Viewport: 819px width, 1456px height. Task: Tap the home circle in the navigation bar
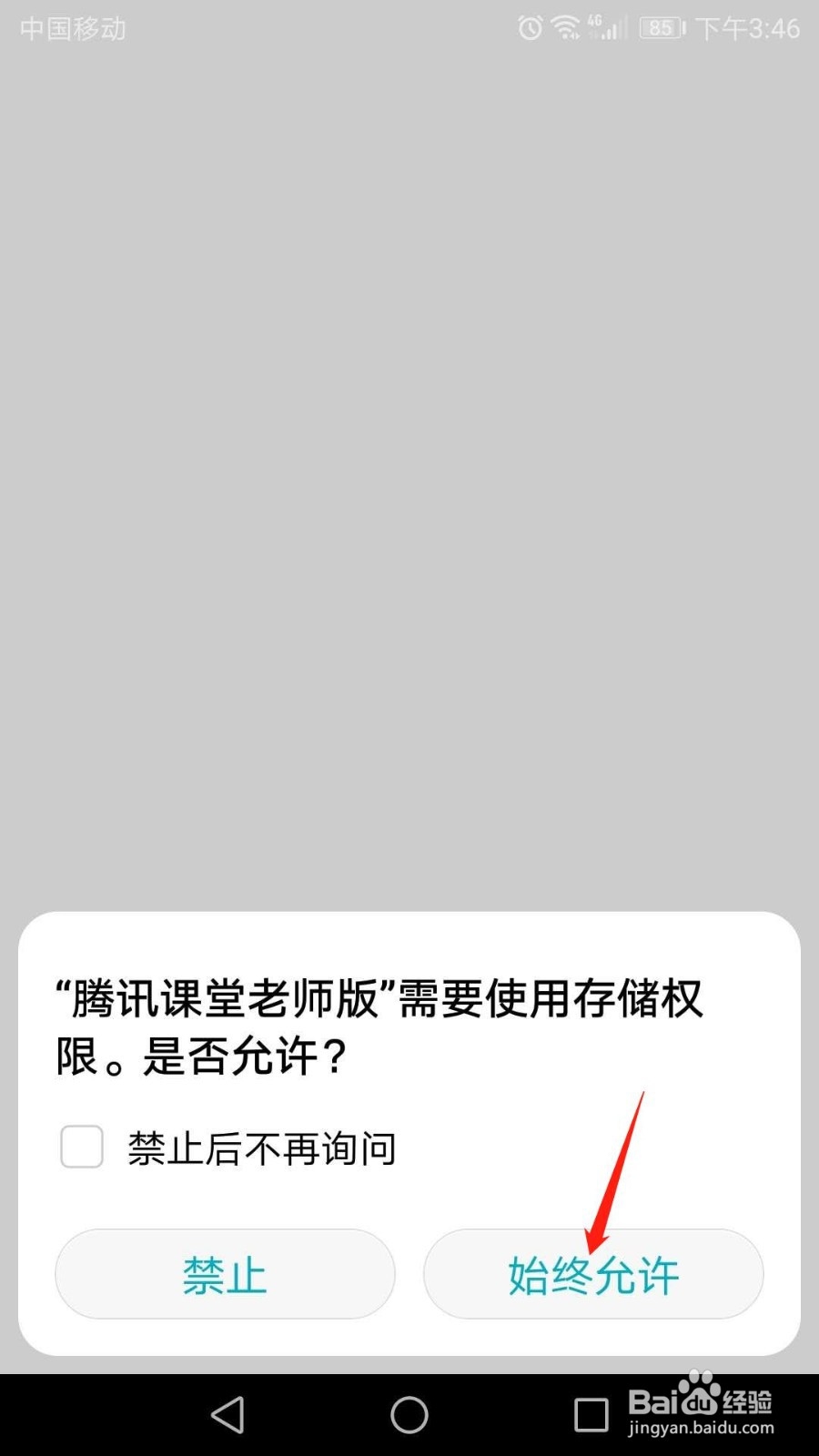coord(409,1414)
